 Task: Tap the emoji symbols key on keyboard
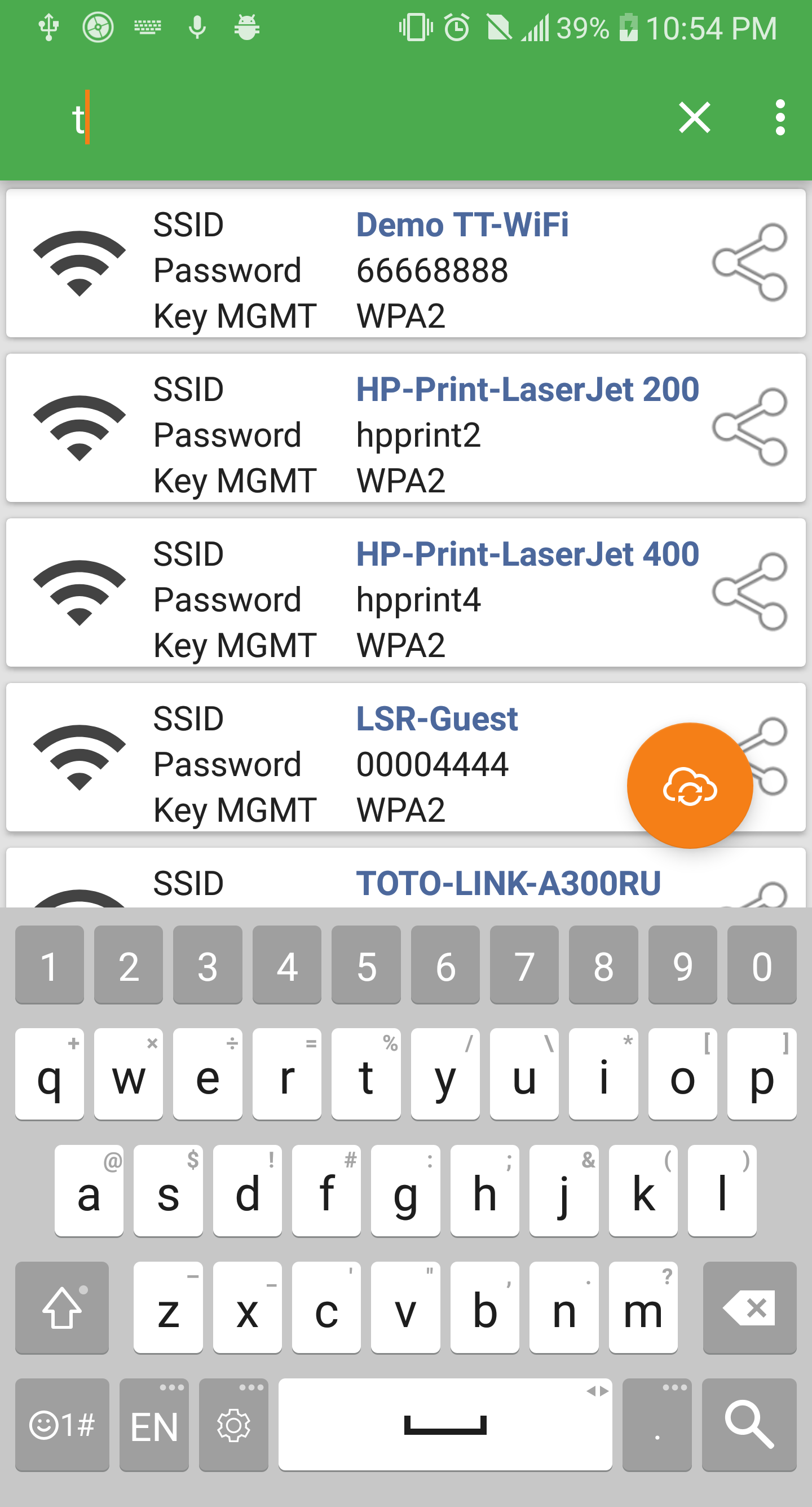pyautogui.click(x=62, y=1426)
